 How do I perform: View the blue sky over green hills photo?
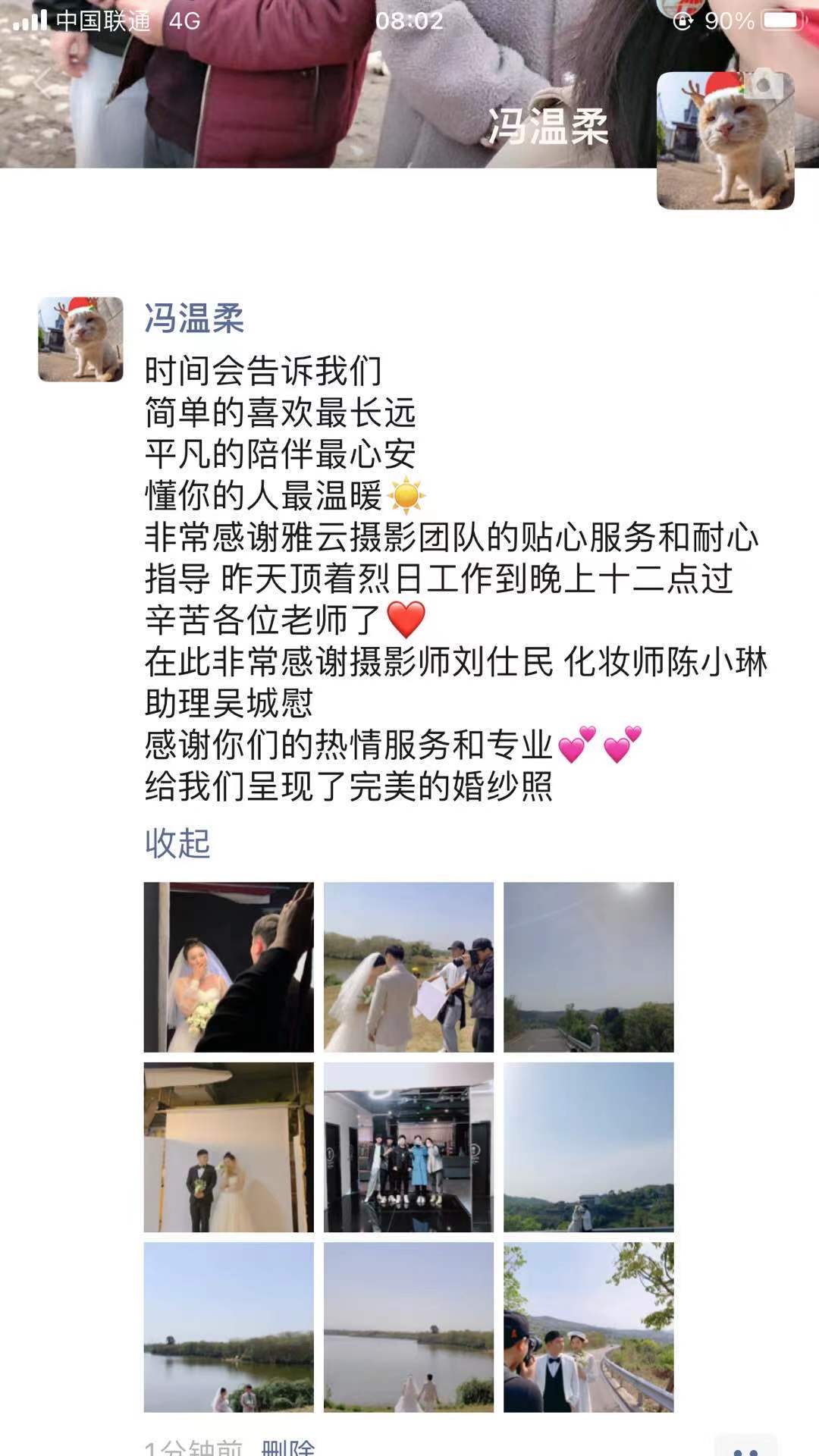(x=588, y=1147)
